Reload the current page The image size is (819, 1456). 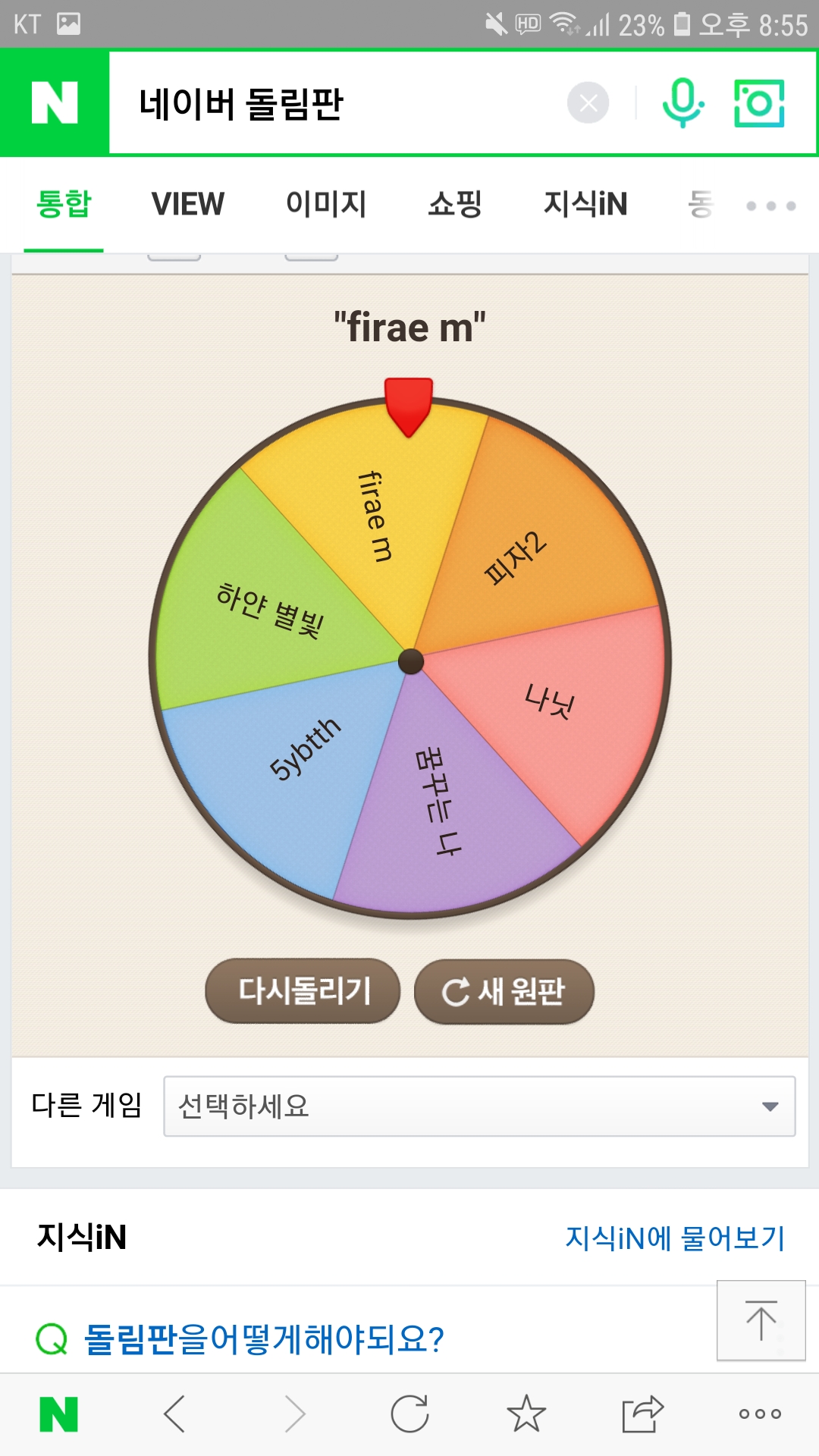point(409,1414)
